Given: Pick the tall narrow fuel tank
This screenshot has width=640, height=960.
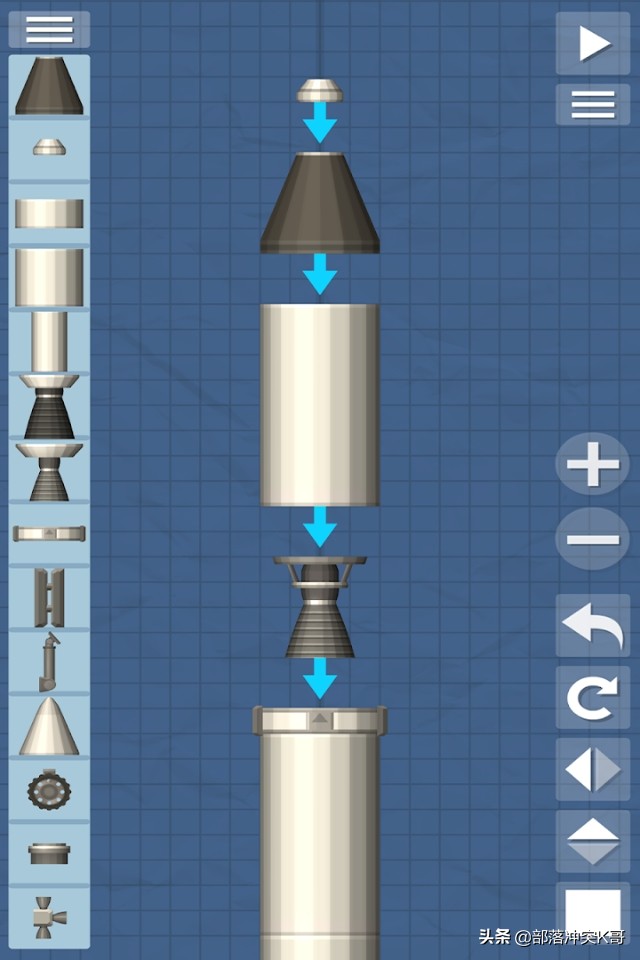Looking at the screenshot, I should pos(49,341).
